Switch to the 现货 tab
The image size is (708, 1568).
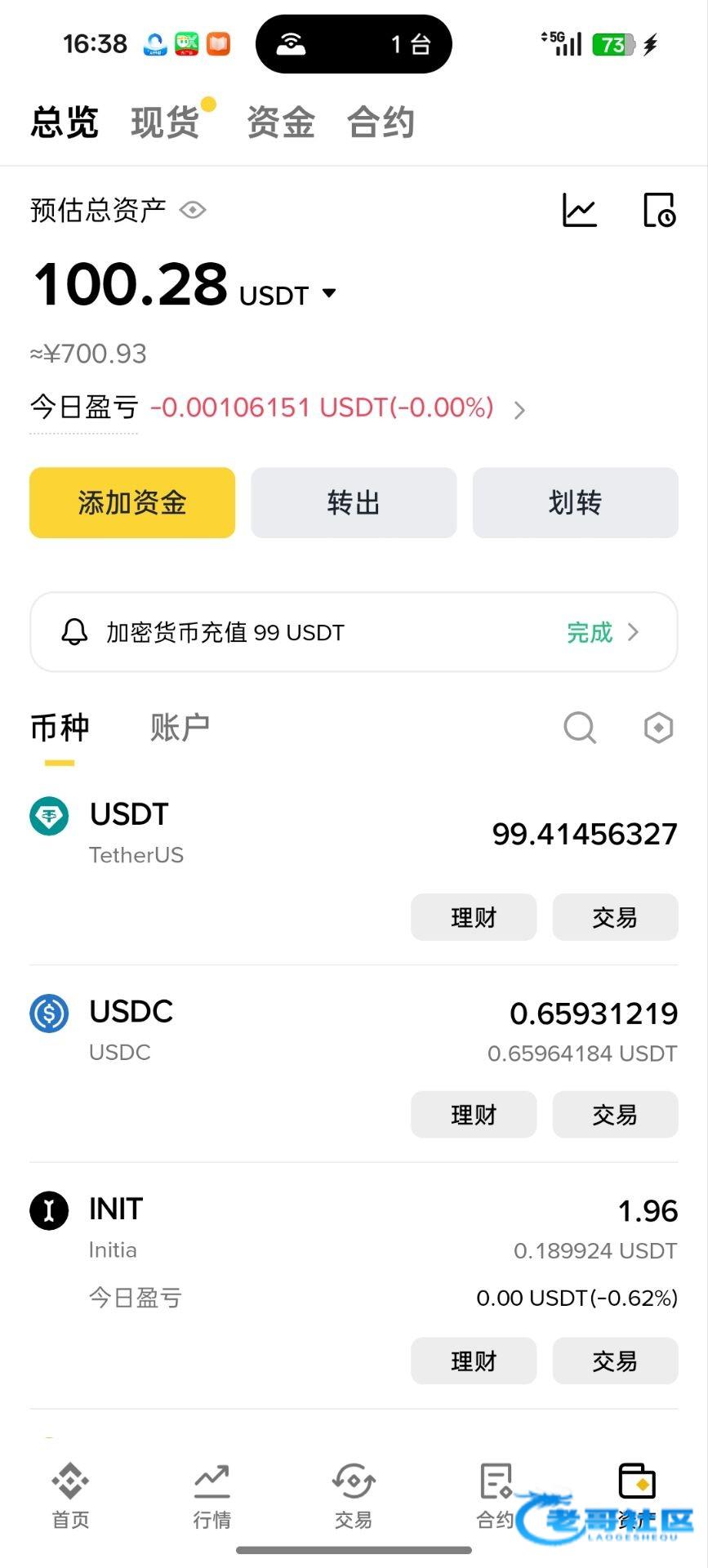[x=166, y=123]
